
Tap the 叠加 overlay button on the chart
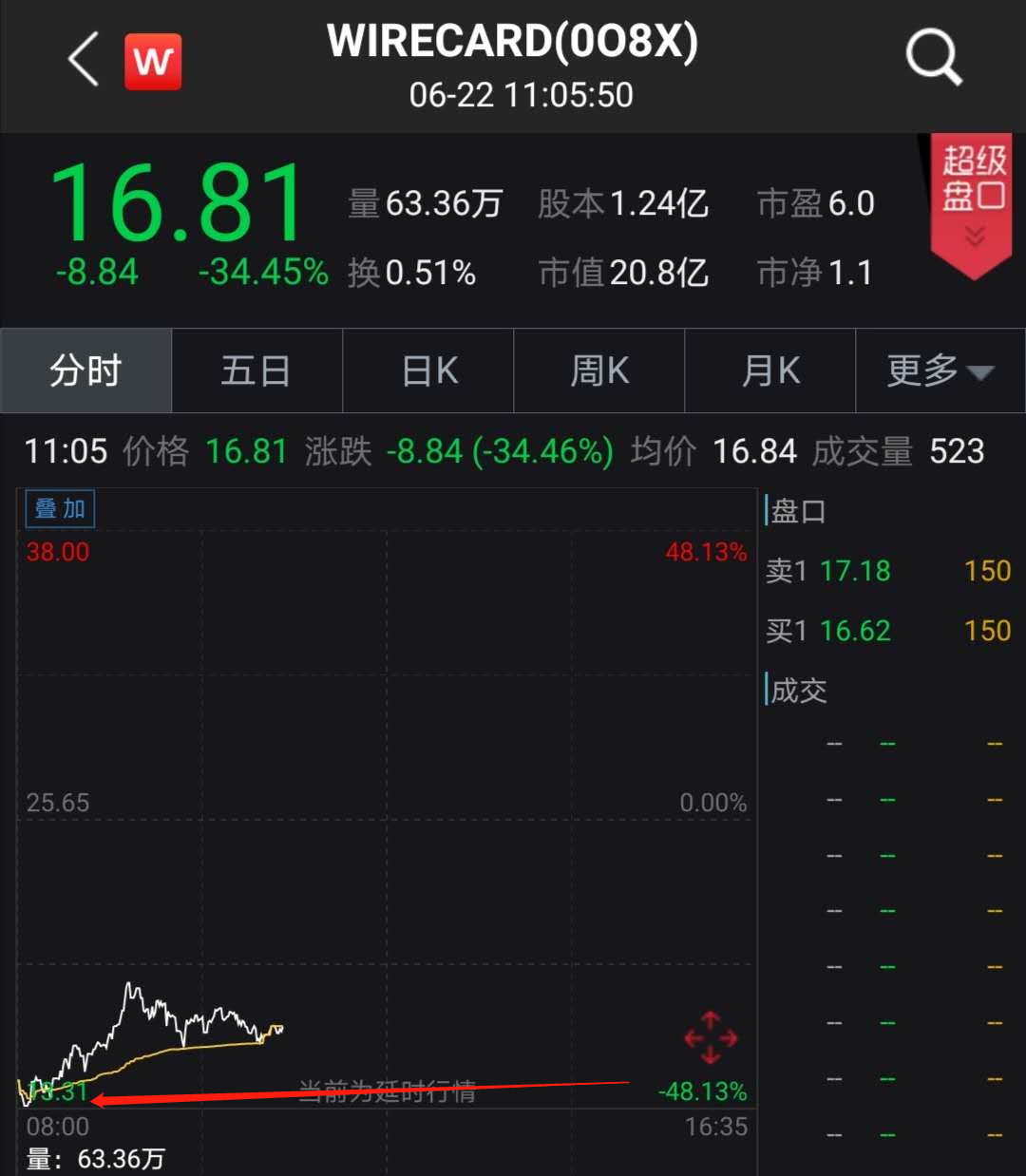coord(59,508)
